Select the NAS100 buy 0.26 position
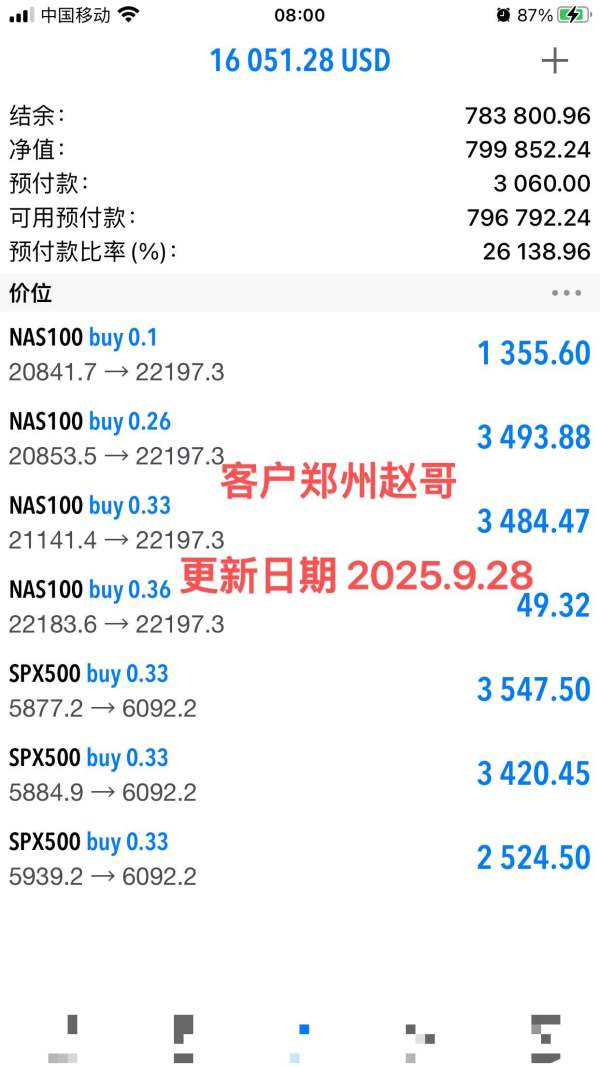Screen dimensions: 600x1067 pos(300,438)
